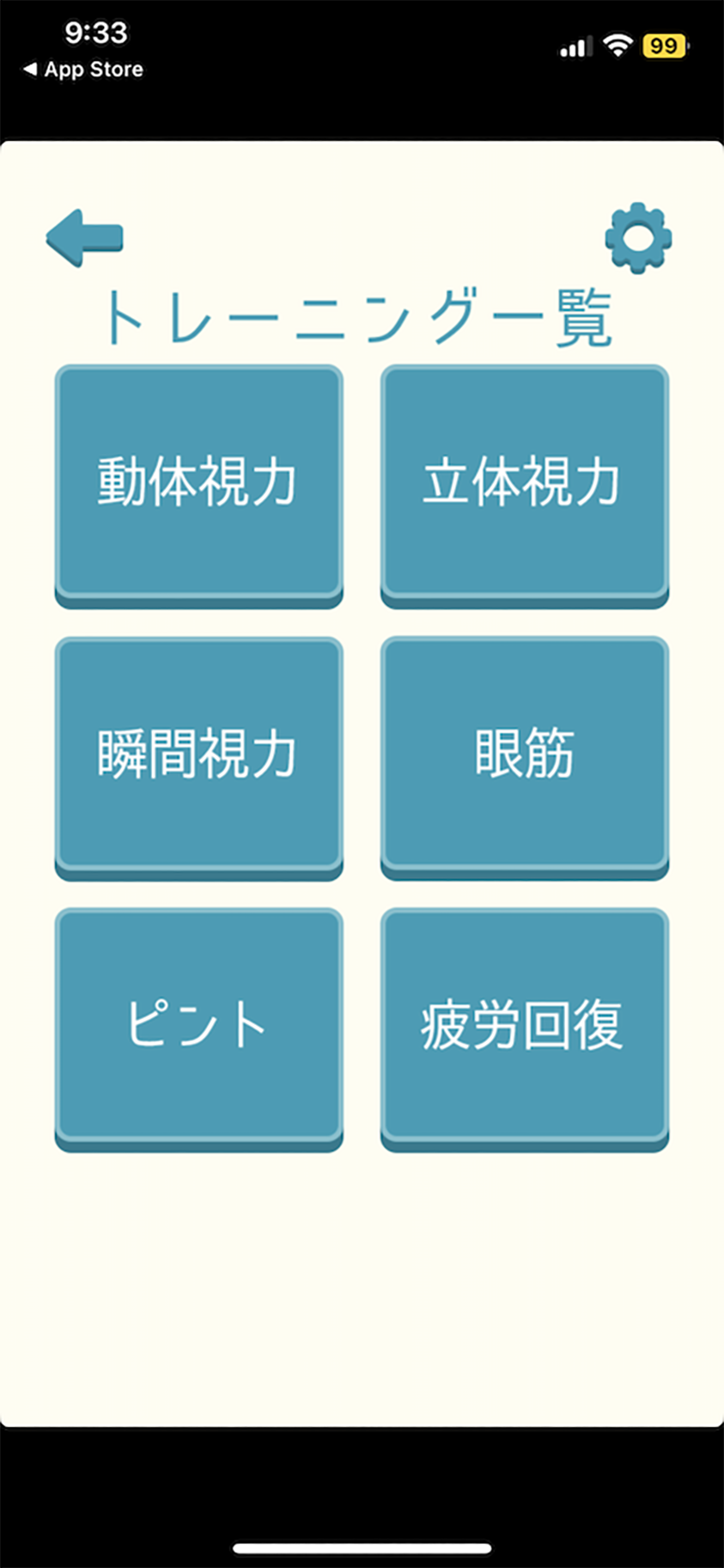Open the 疲労回復 training
This screenshot has width=724, height=1568.
524,1030
